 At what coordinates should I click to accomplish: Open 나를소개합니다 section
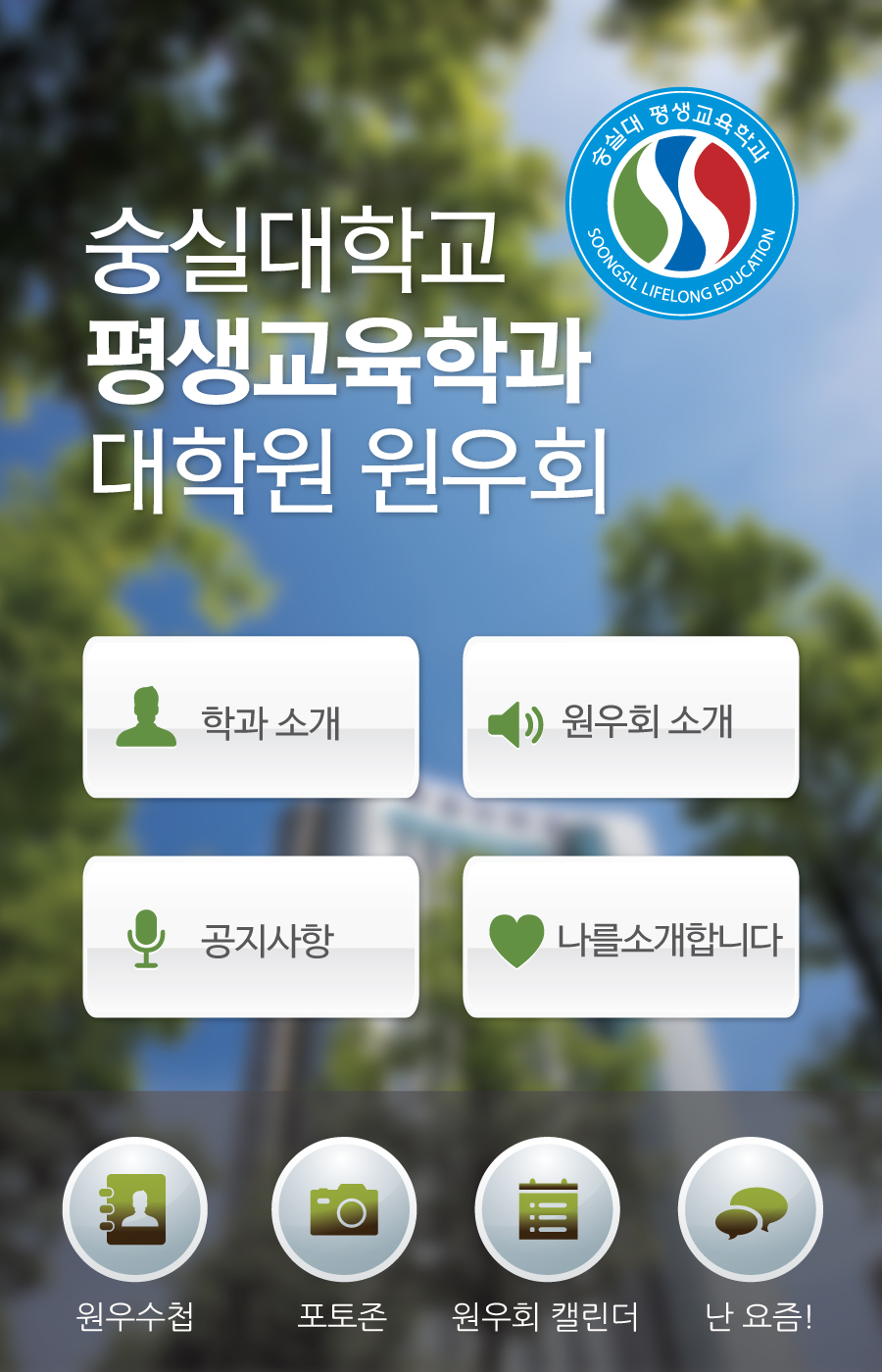pyautogui.click(x=630, y=937)
